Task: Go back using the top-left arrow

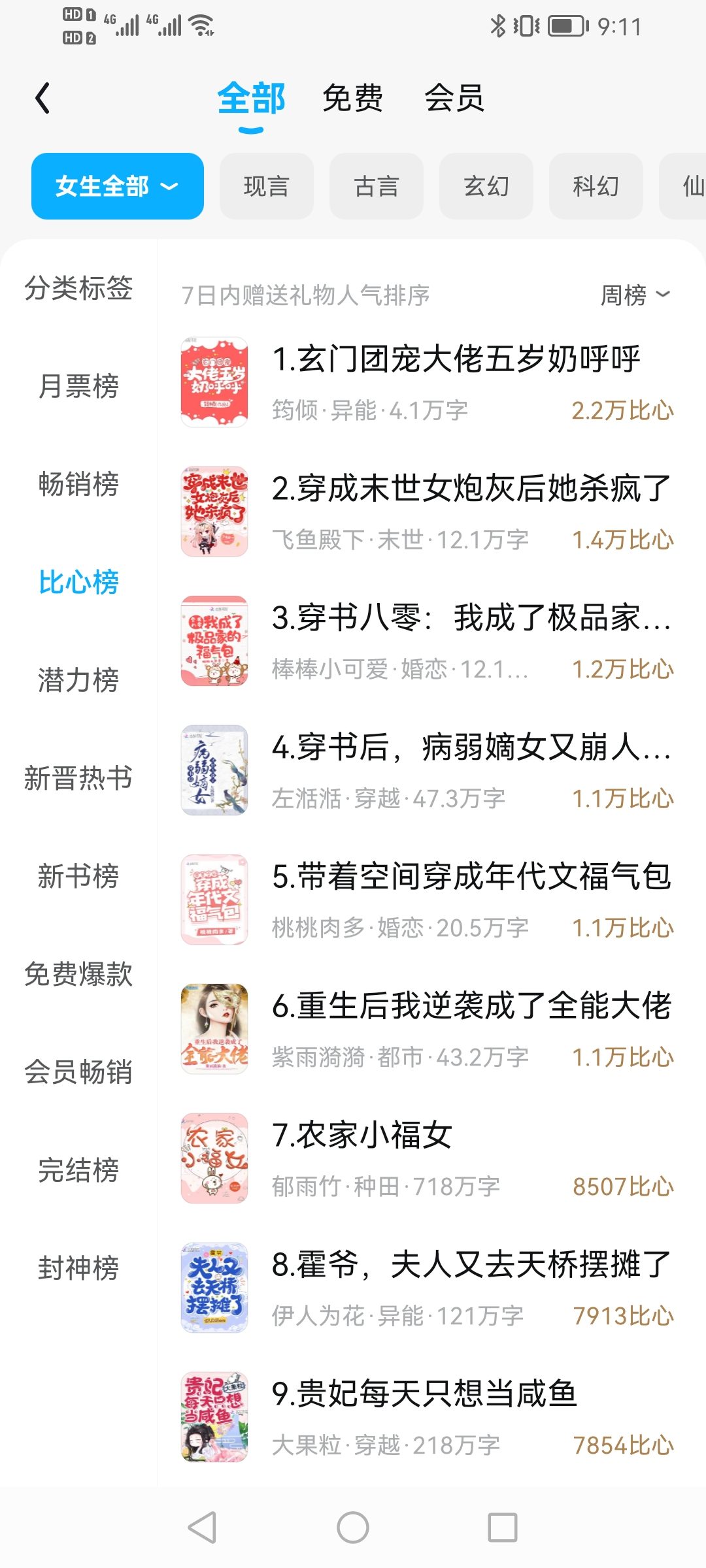Action: (x=43, y=99)
